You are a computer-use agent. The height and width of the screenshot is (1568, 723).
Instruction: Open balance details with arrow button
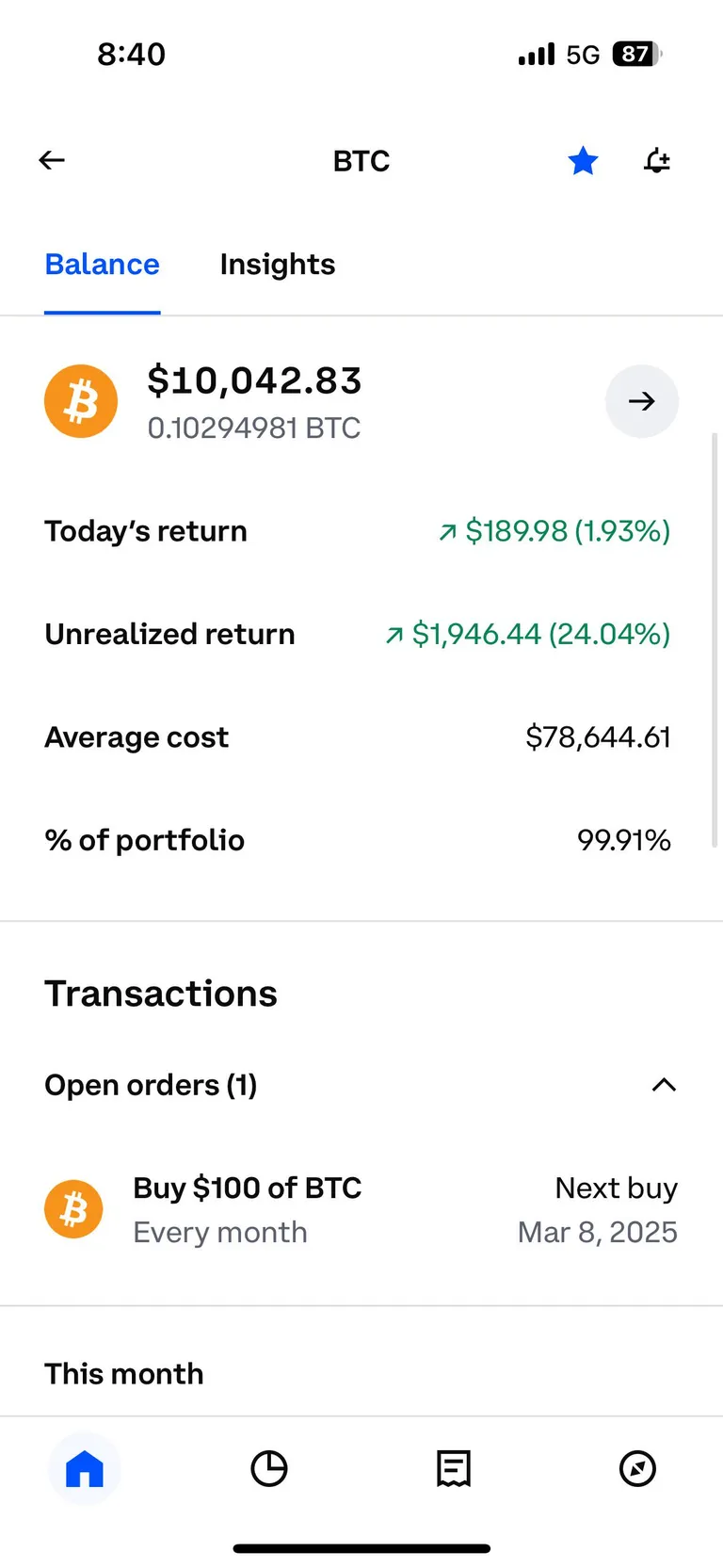click(641, 401)
